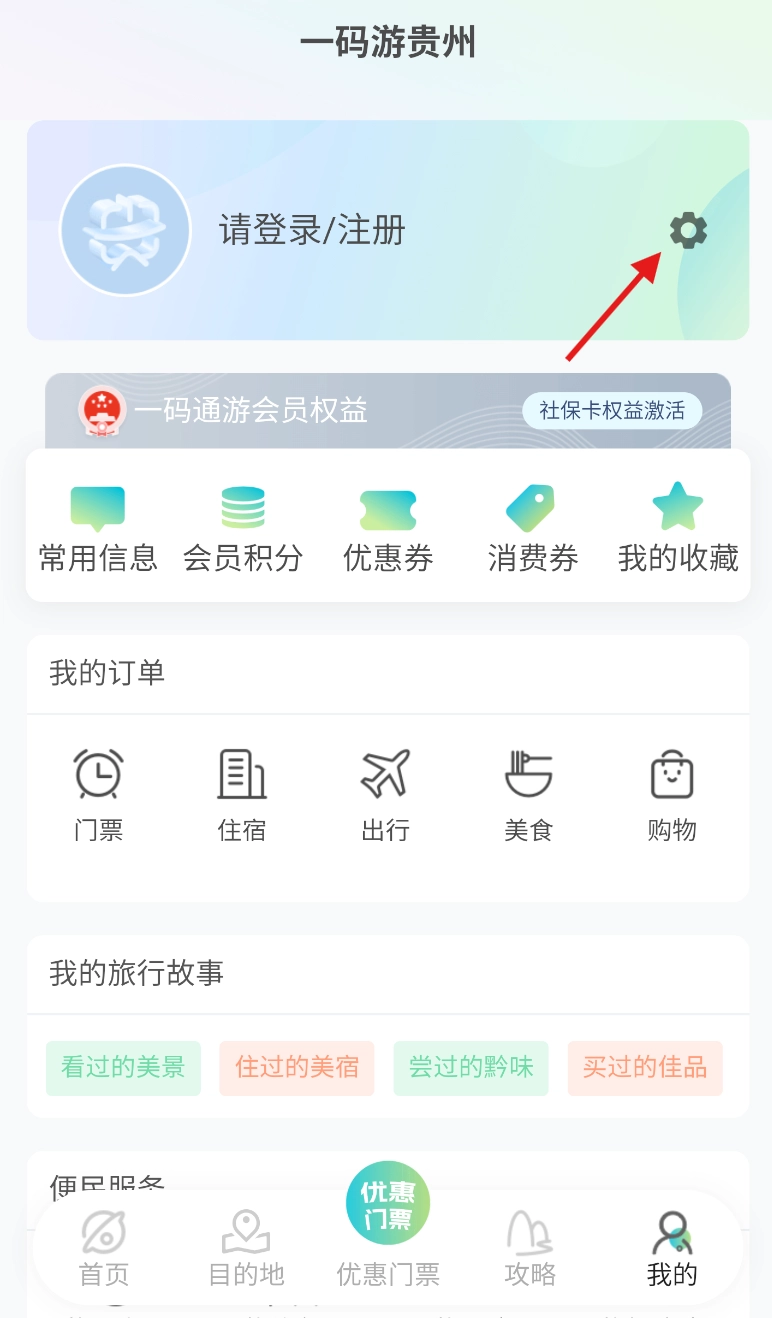Open 美食 orders

(529, 794)
